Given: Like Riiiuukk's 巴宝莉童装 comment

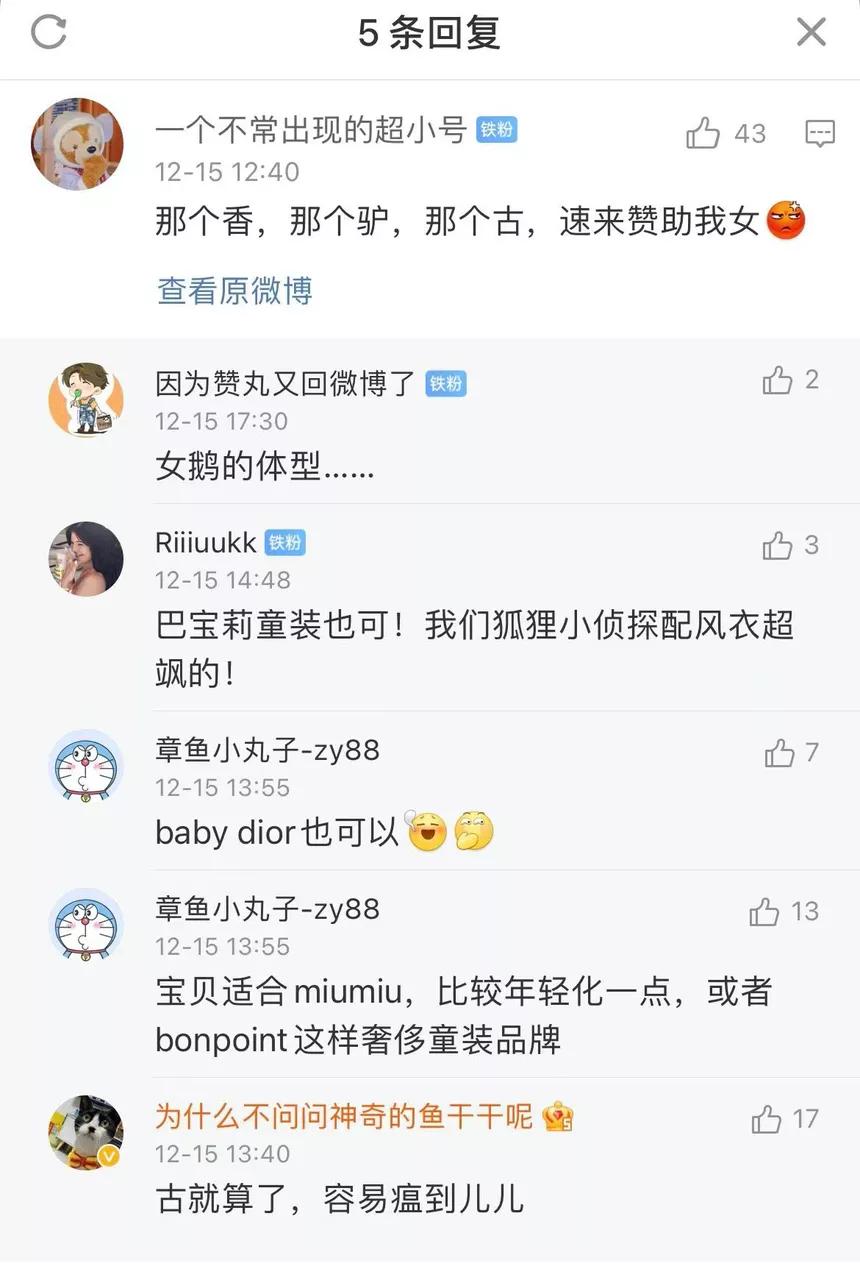Looking at the screenshot, I should coord(778,544).
